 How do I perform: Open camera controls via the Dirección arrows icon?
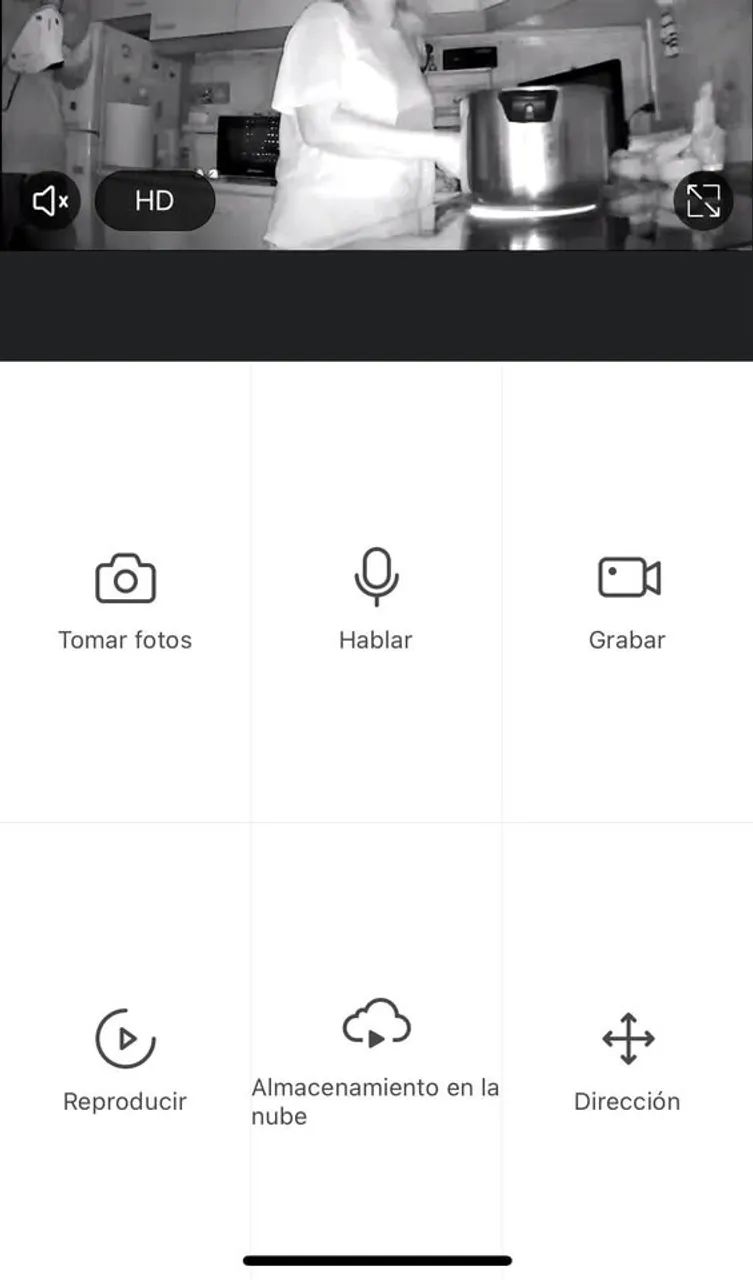(x=626, y=1037)
